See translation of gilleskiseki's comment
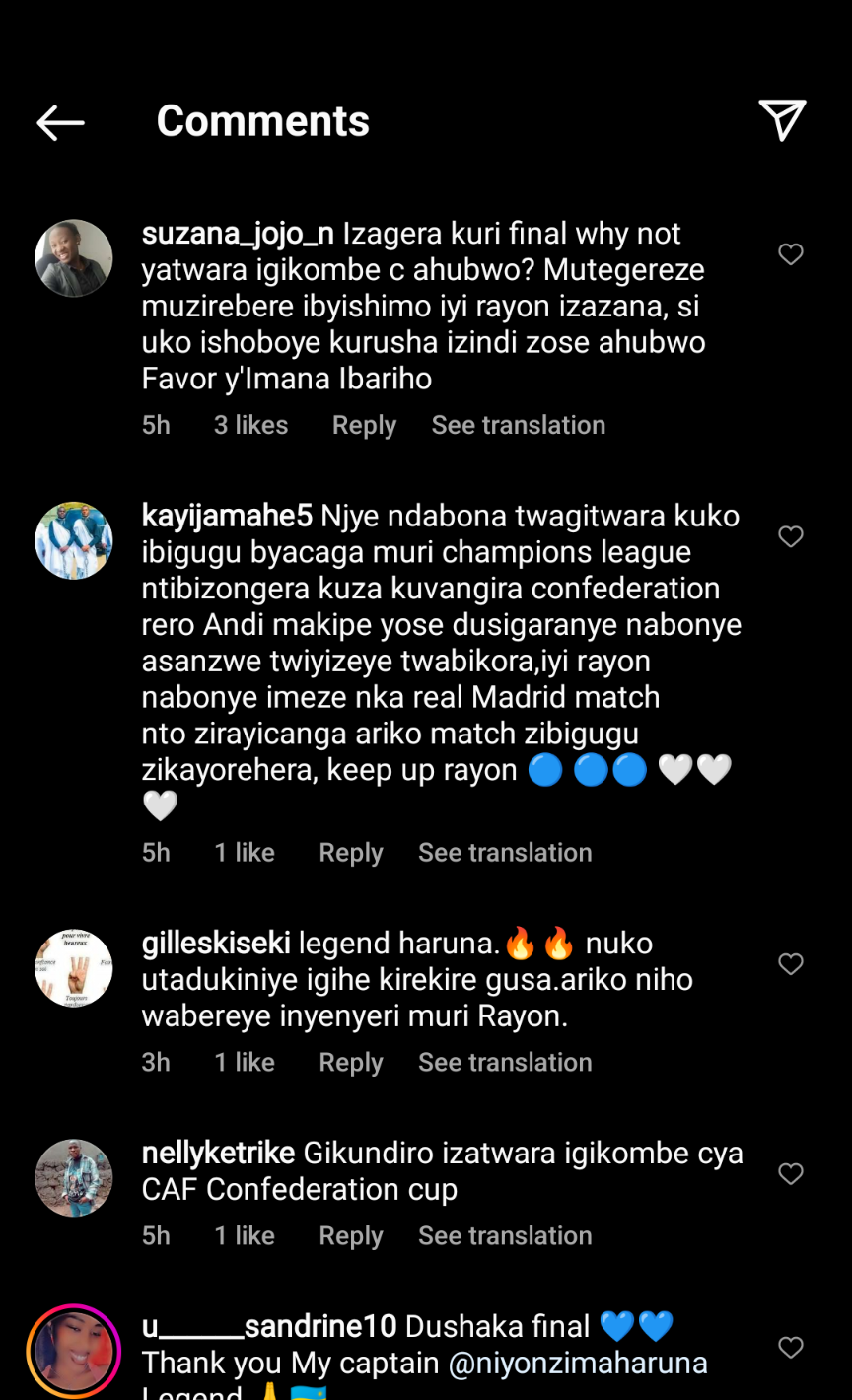Screen dimensions: 852x1400 coord(505,1063)
